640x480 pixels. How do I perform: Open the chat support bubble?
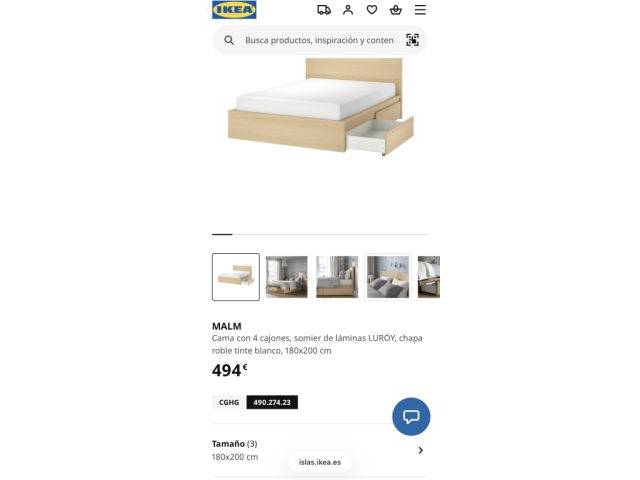[411, 416]
